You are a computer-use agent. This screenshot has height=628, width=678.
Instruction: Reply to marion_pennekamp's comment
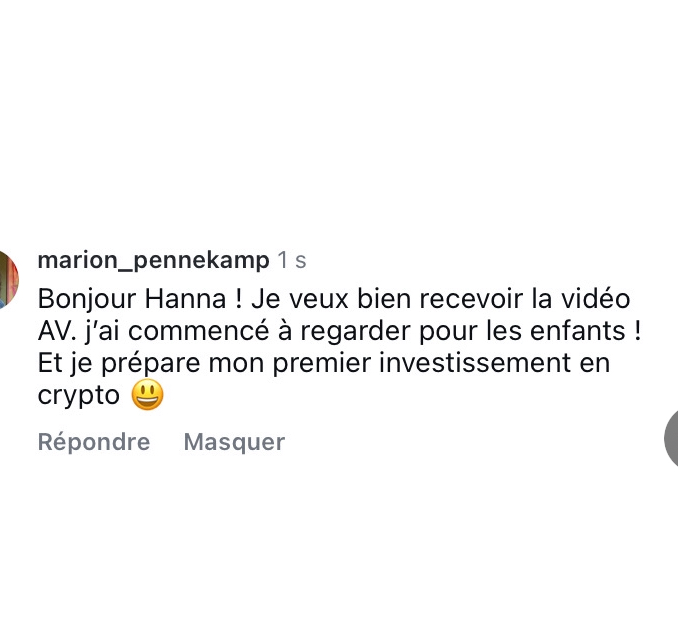click(x=94, y=442)
